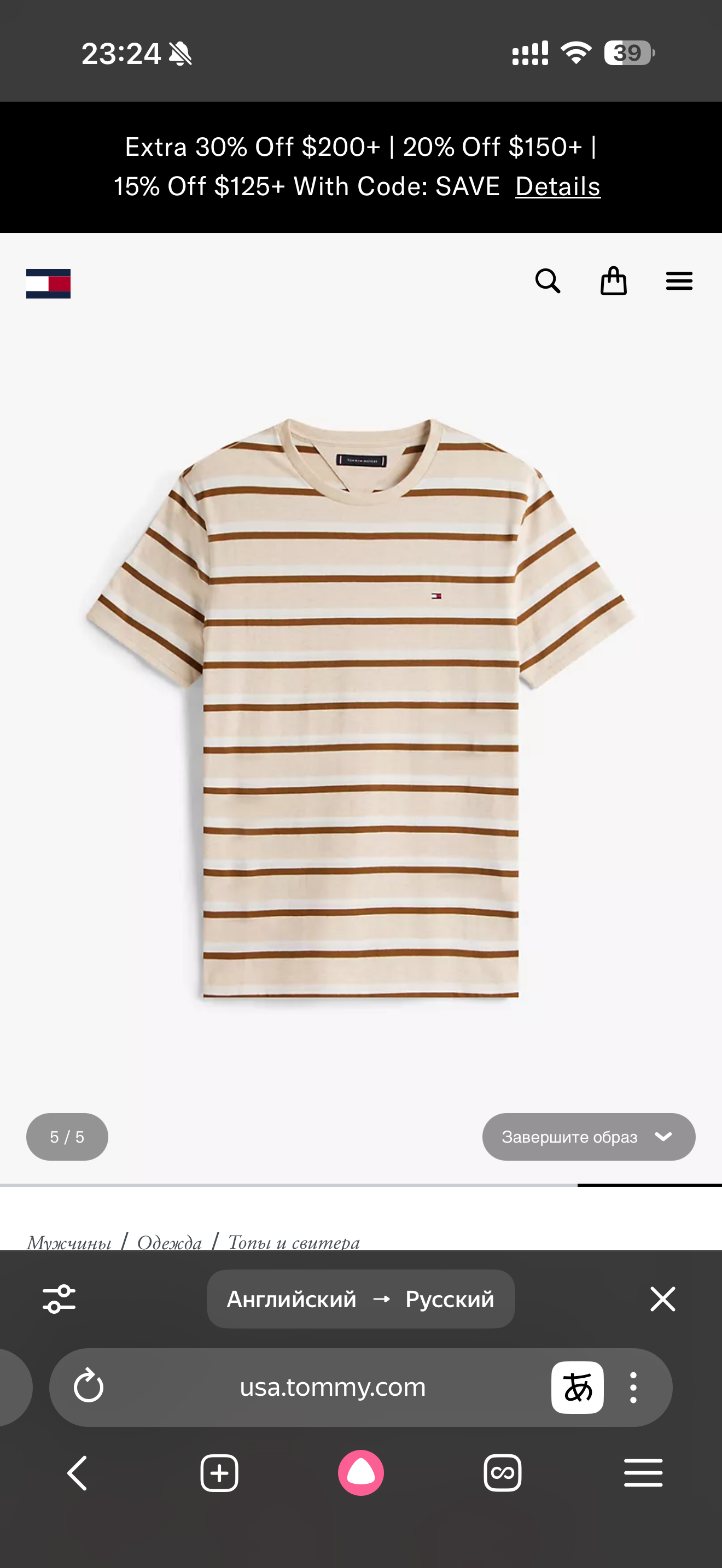Open the three-dot page options

(x=633, y=1386)
